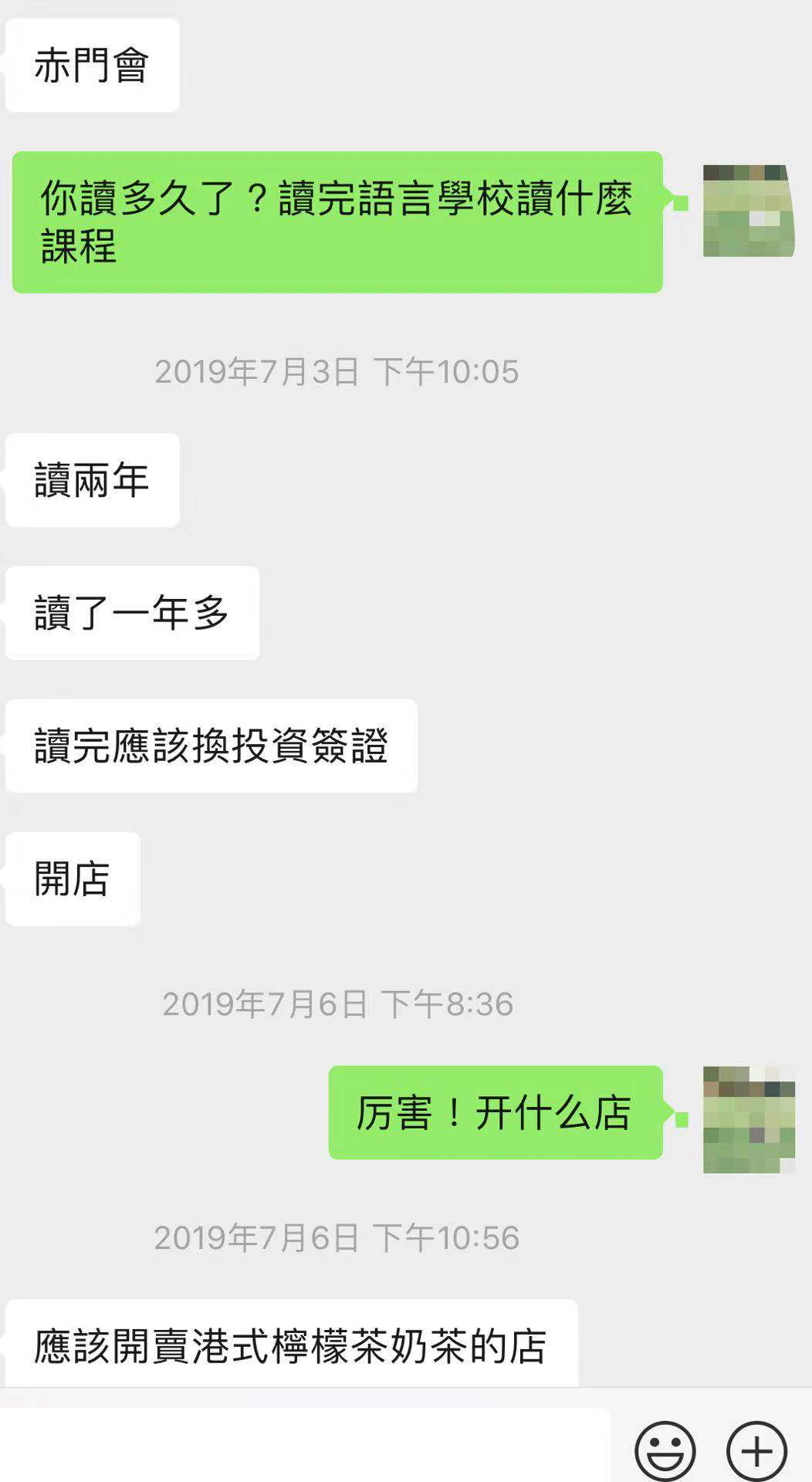Open the emoji sticker panel
The height and width of the screenshot is (1482, 812).
coord(665,1450)
